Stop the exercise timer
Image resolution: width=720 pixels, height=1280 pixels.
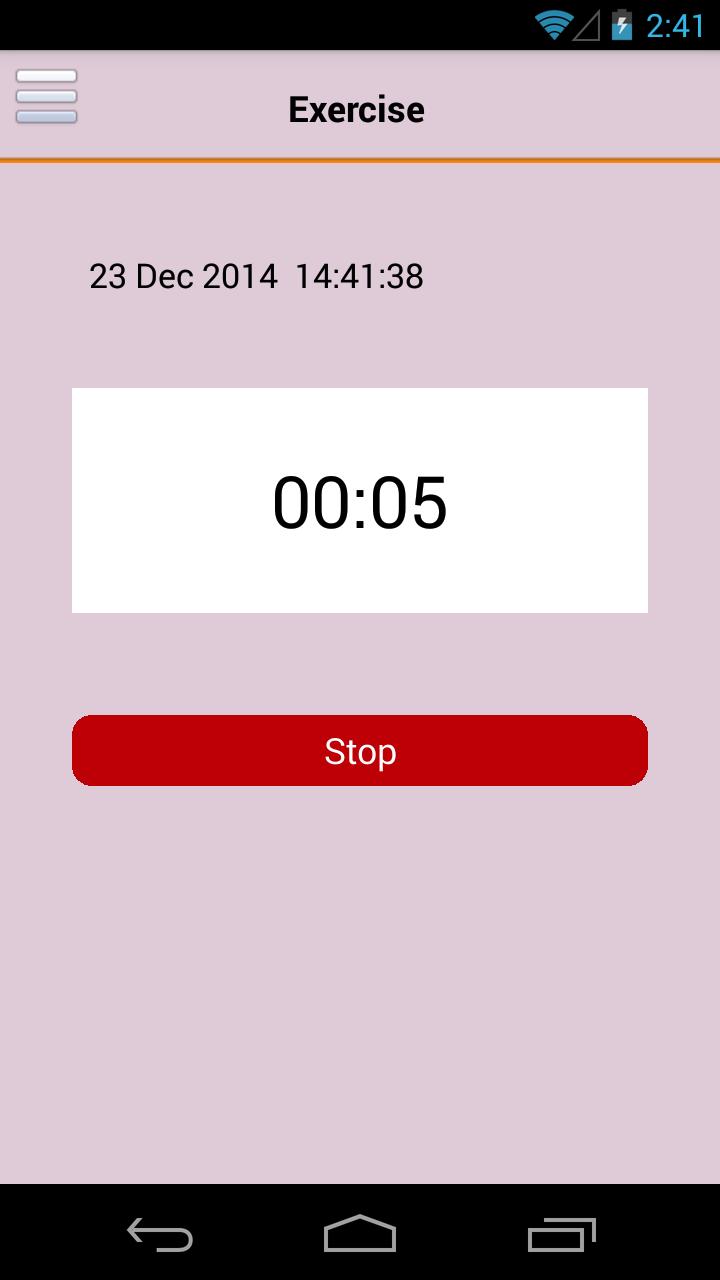(360, 751)
